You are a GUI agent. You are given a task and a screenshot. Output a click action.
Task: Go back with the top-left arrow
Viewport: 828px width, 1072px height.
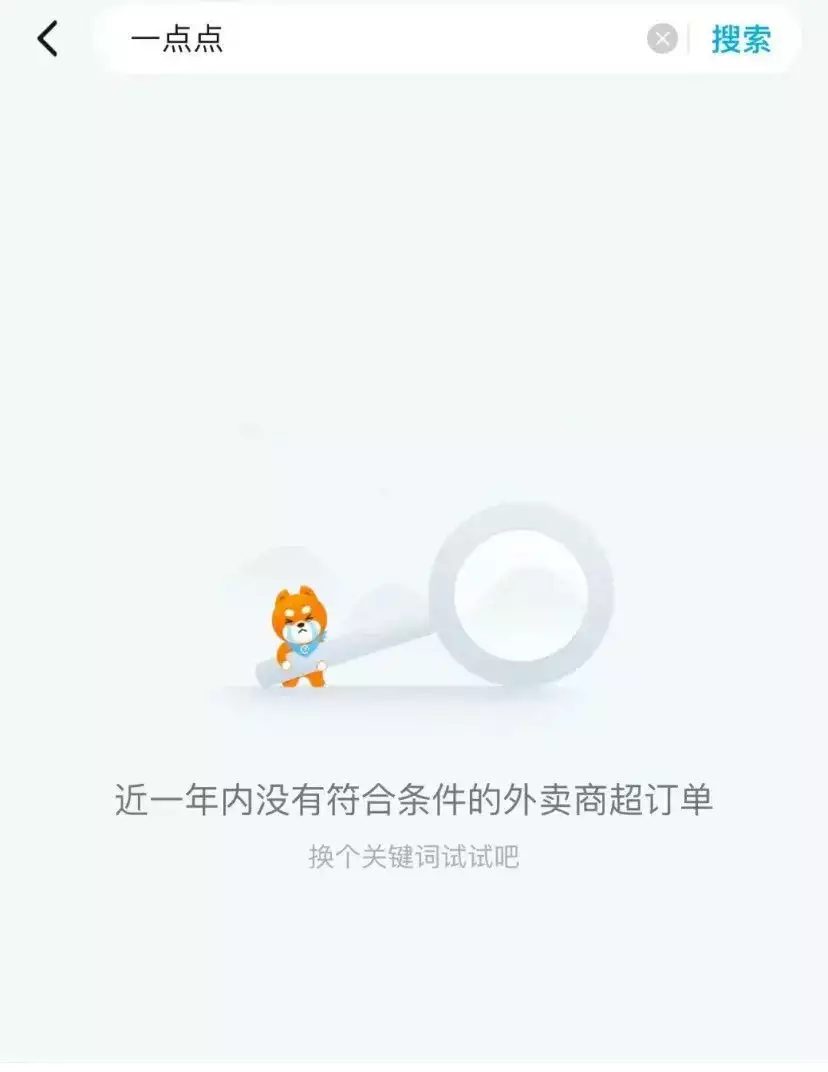tap(47, 39)
